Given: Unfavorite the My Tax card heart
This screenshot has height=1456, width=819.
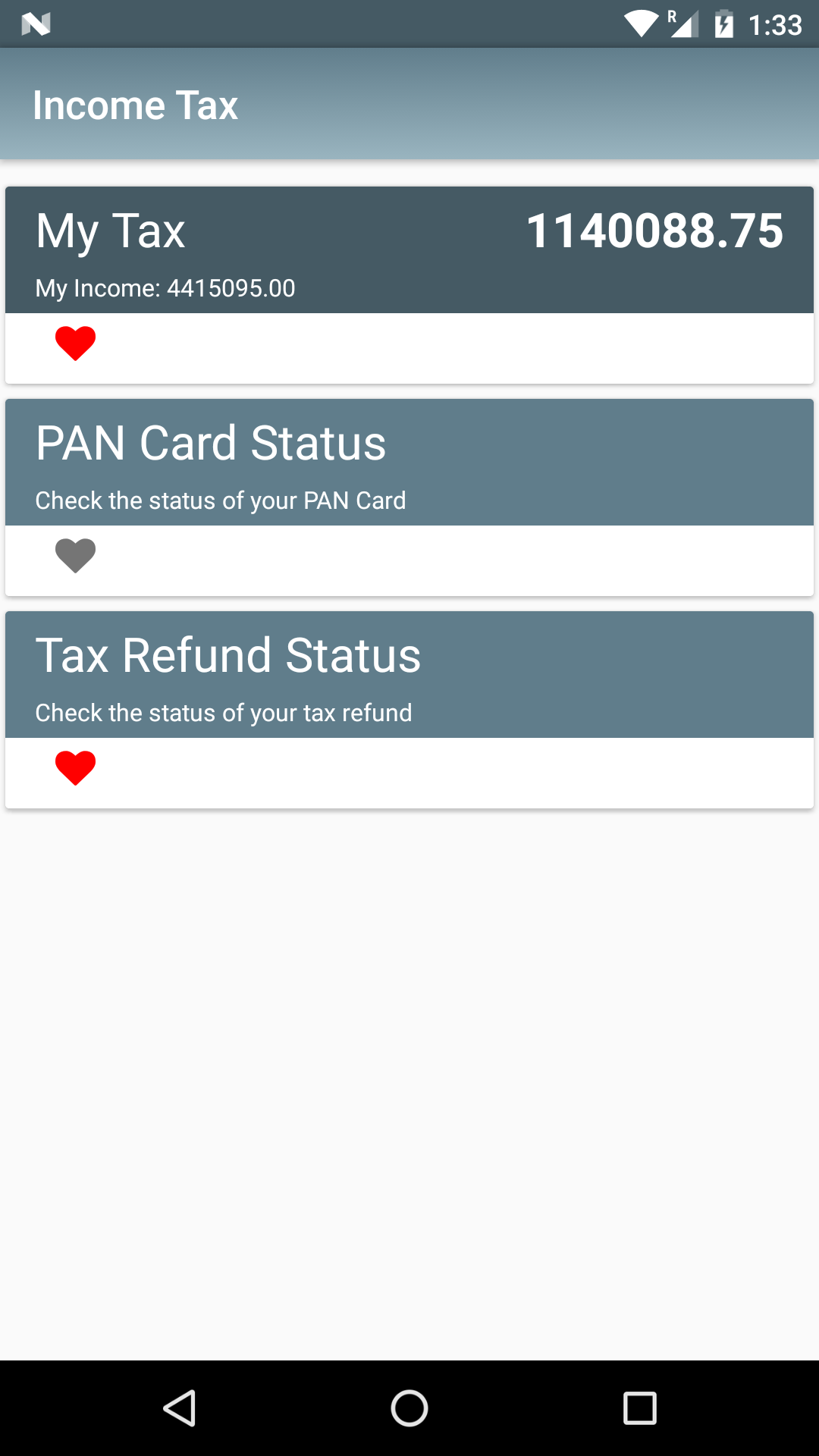Looking at the screenshot, I should click(x=74, y=343).
